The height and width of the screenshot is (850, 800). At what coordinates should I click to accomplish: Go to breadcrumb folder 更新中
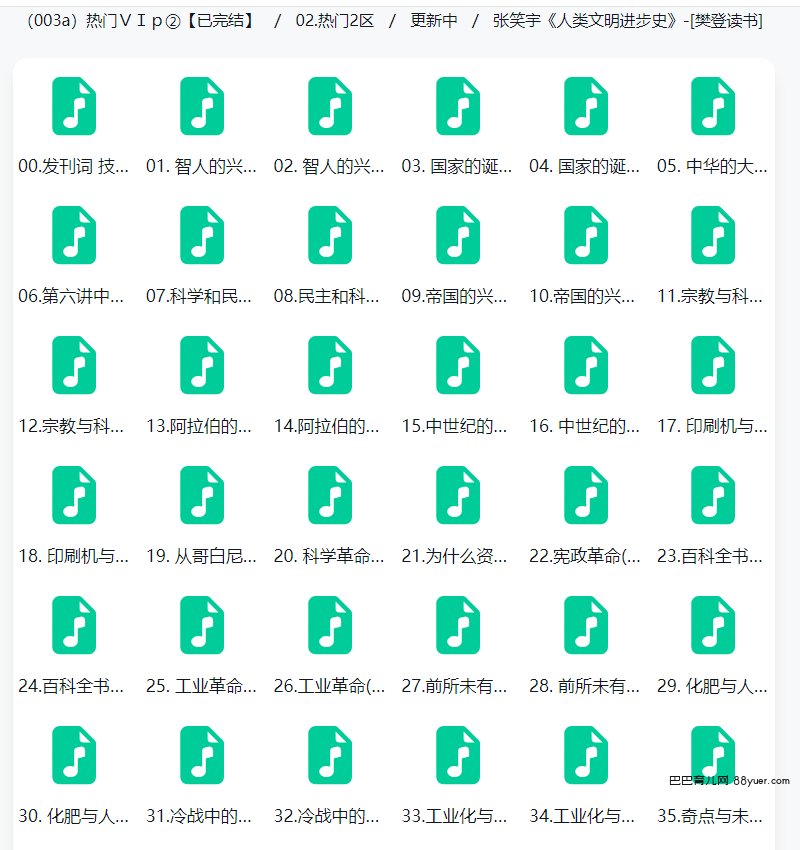coord(433,20)
